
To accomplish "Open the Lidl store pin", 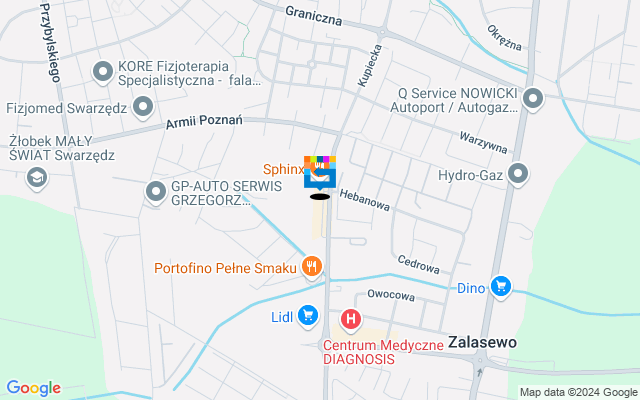I will [308, 316].
